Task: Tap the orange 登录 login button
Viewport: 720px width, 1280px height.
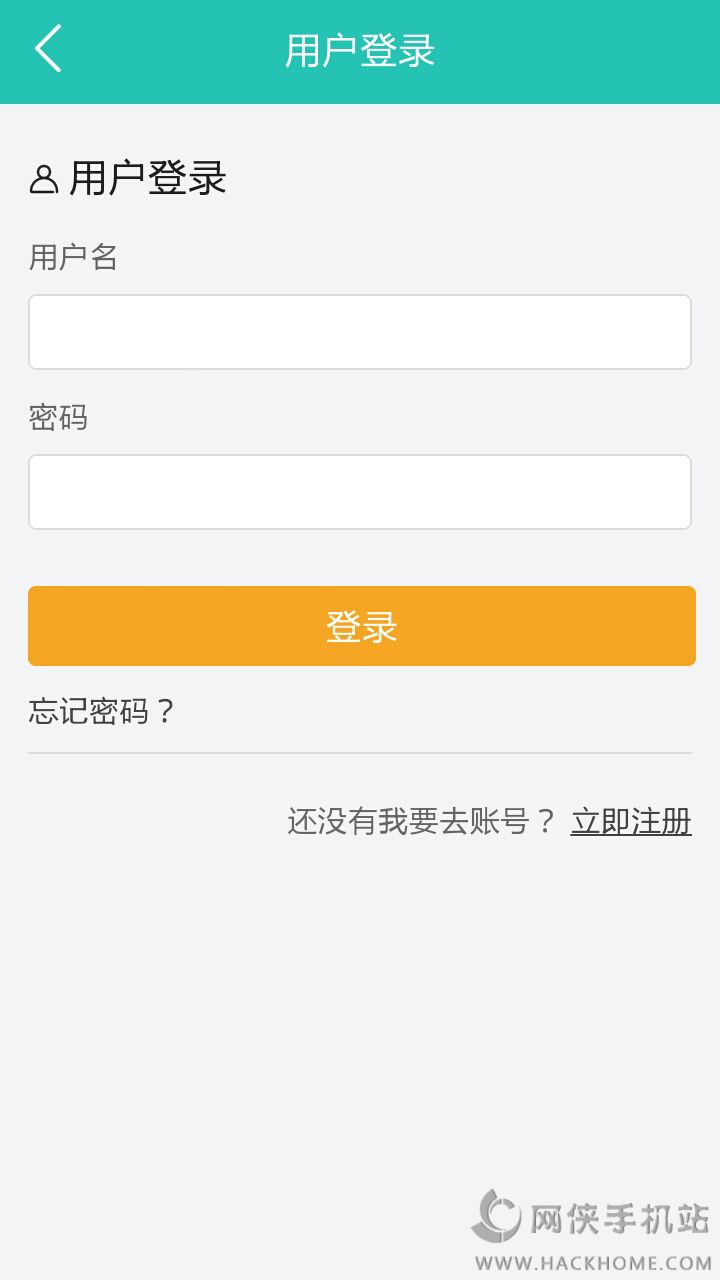Action: (361, 626)
